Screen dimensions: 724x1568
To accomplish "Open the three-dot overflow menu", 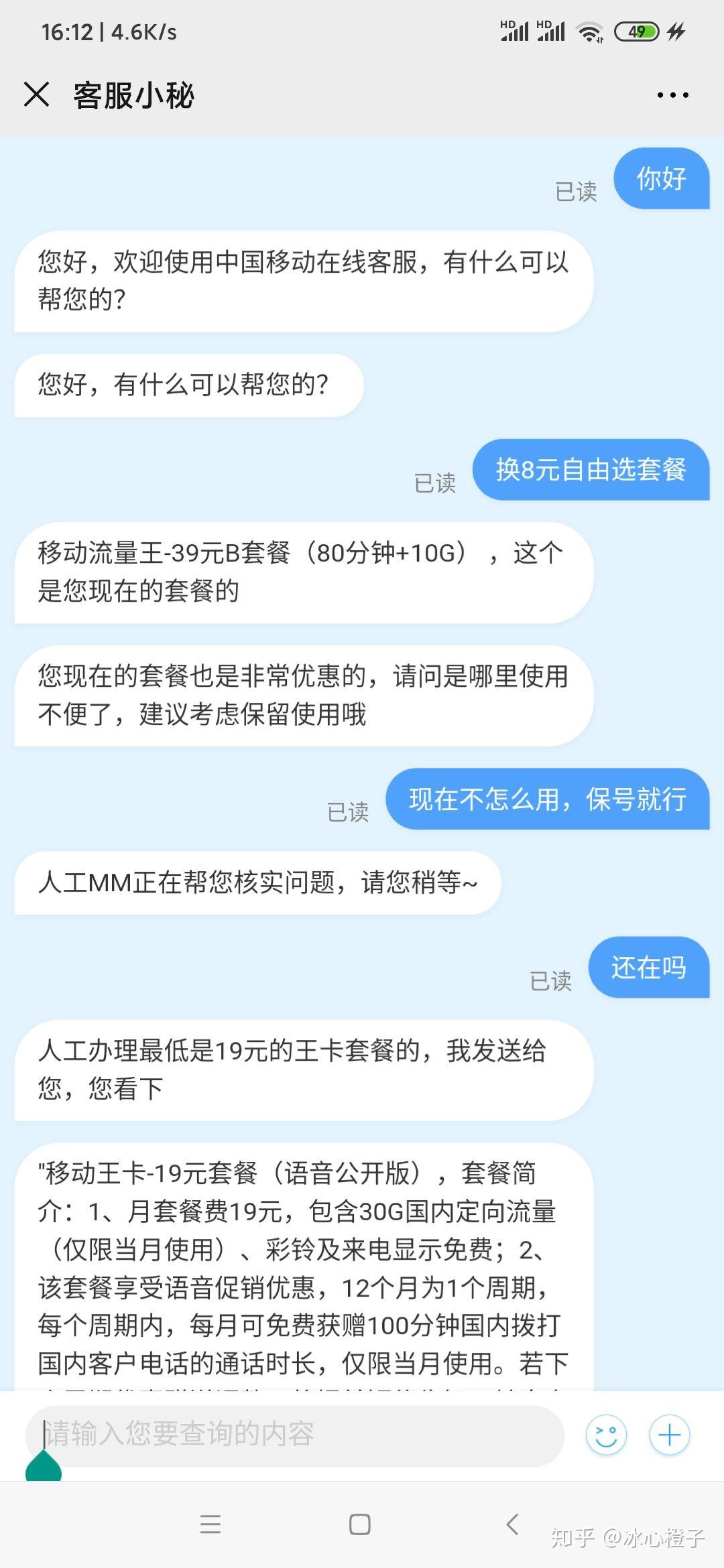I will [672, 95].
